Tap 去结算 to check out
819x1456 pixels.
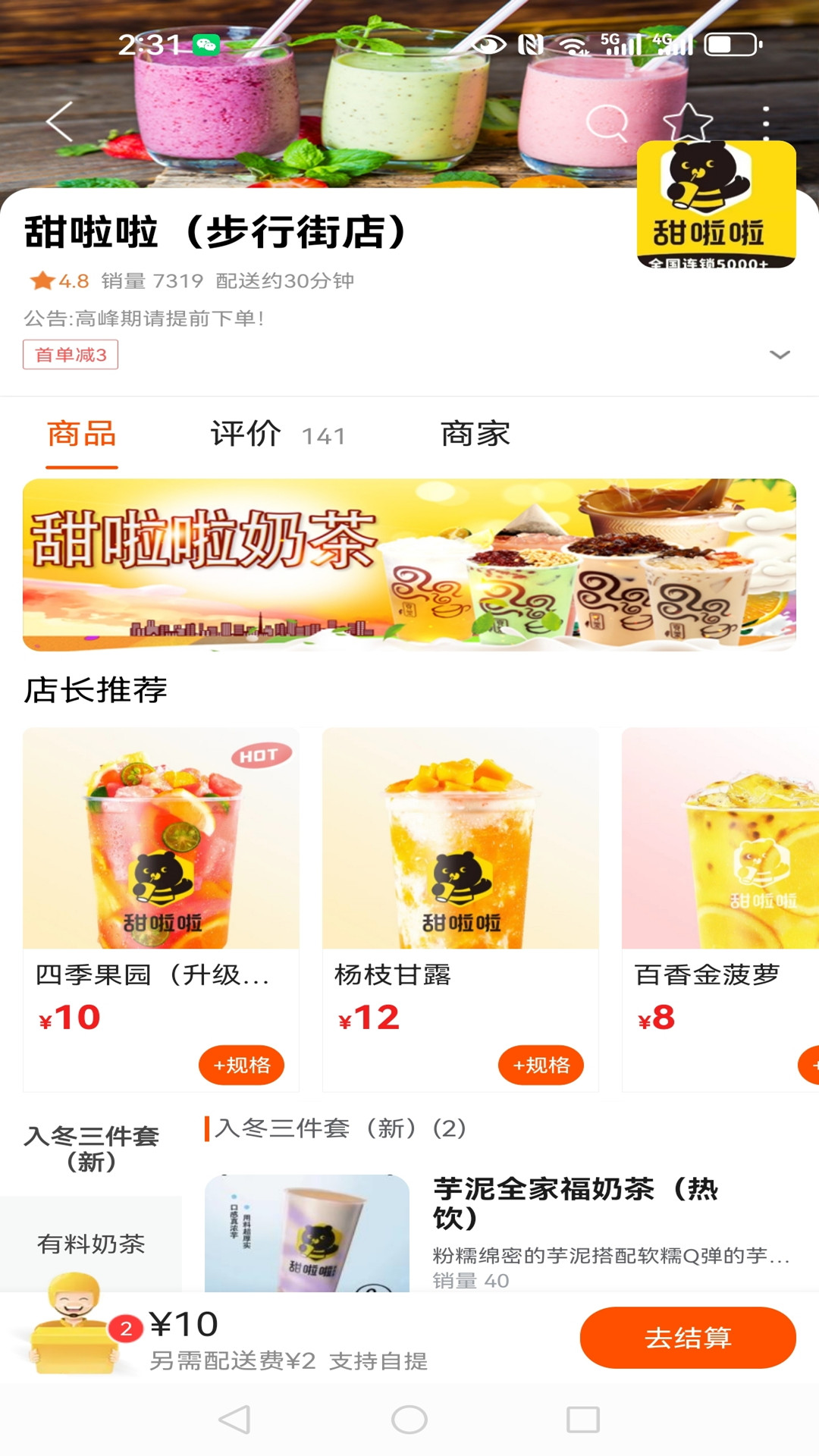(688, 1338)
